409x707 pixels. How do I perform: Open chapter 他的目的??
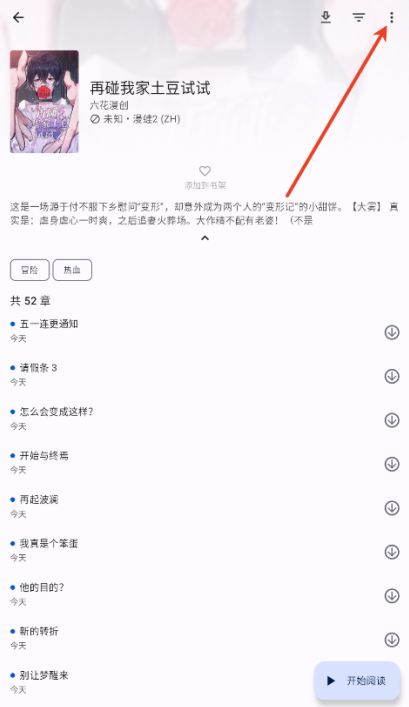click(194, 594)
